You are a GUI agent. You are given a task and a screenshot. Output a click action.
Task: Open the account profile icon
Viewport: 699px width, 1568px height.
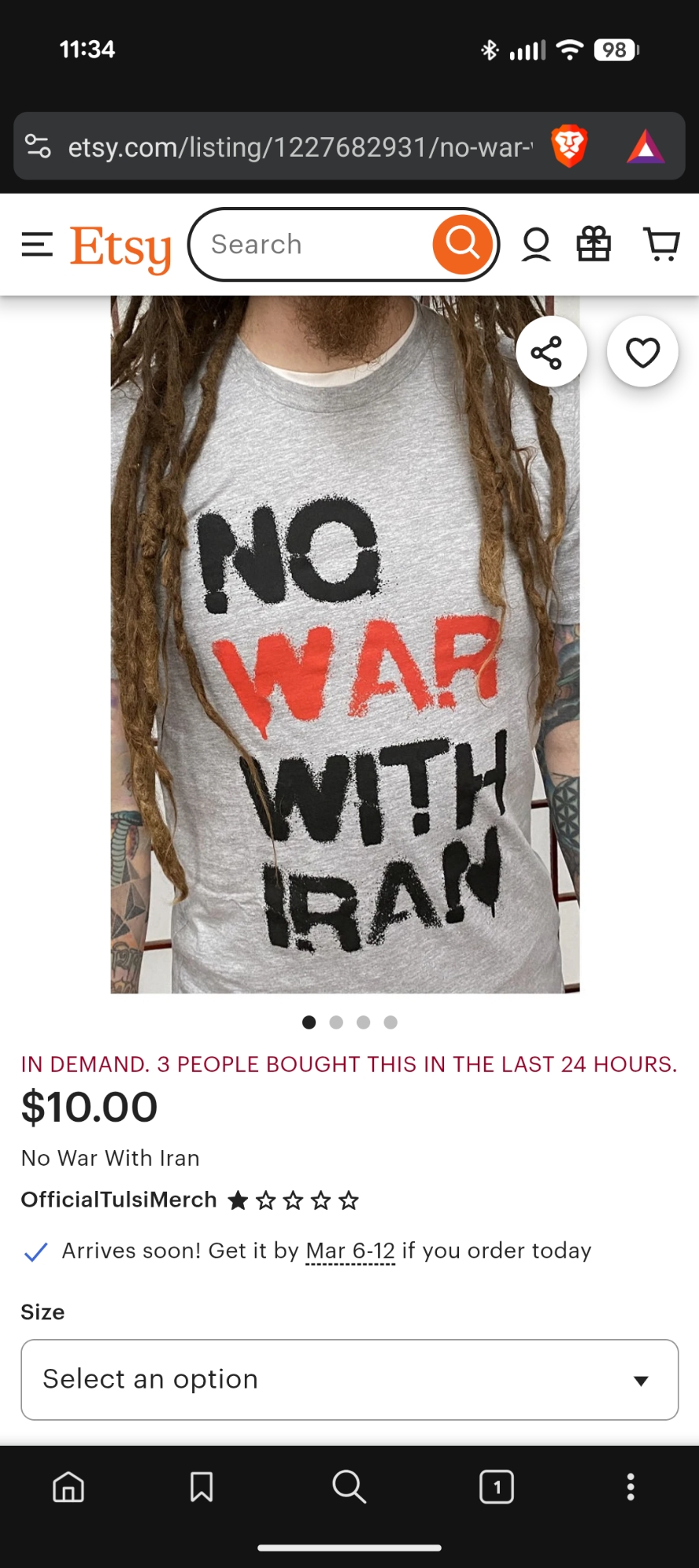pyautogui.click(x=537, y=245)
